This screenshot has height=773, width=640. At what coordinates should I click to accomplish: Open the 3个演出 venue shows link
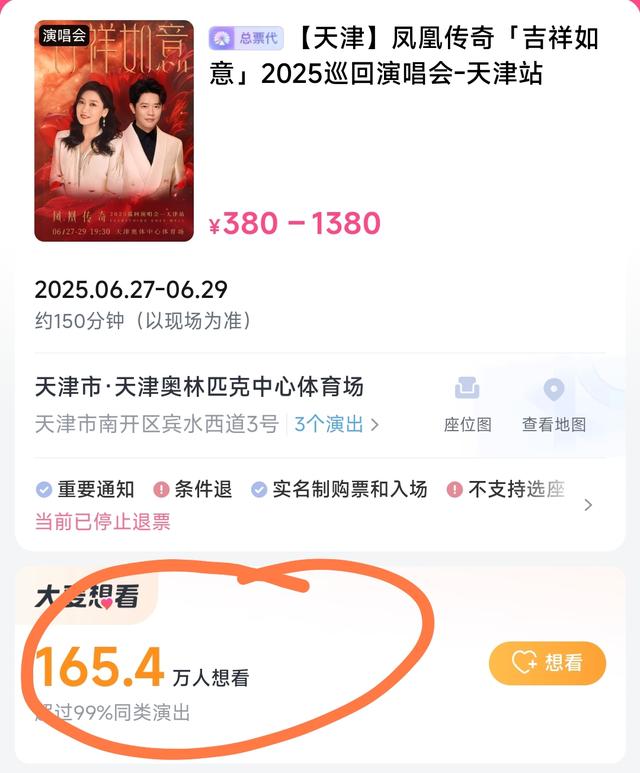pos(336,424)
